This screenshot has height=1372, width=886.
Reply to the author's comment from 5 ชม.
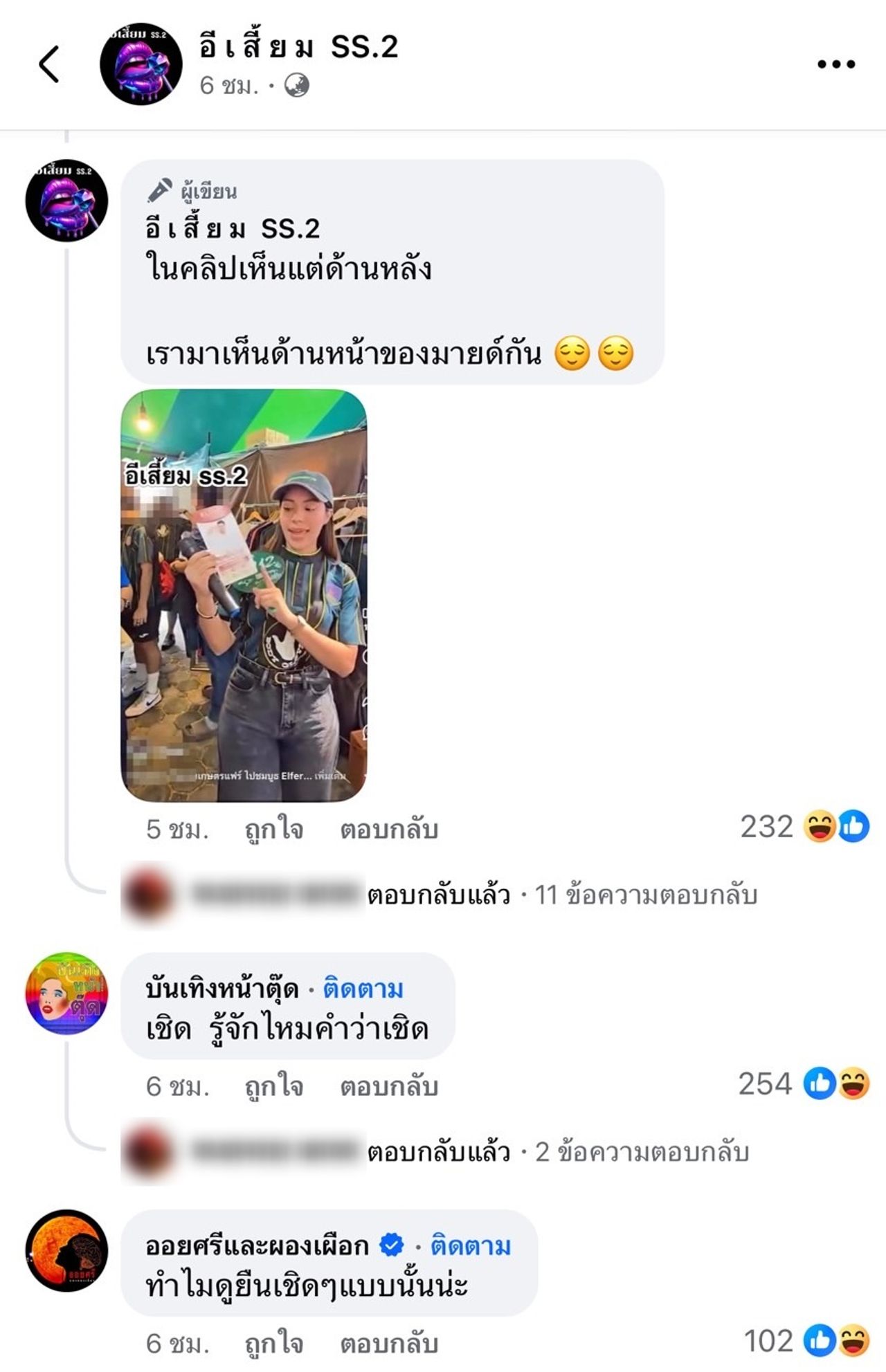(x=388, y=828)
